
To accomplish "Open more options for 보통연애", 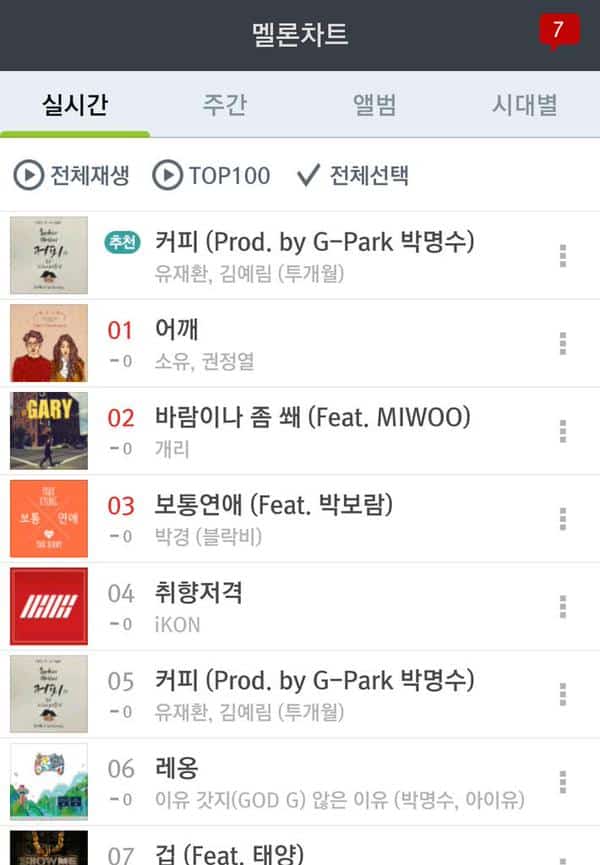I will (x=563, y=519).
